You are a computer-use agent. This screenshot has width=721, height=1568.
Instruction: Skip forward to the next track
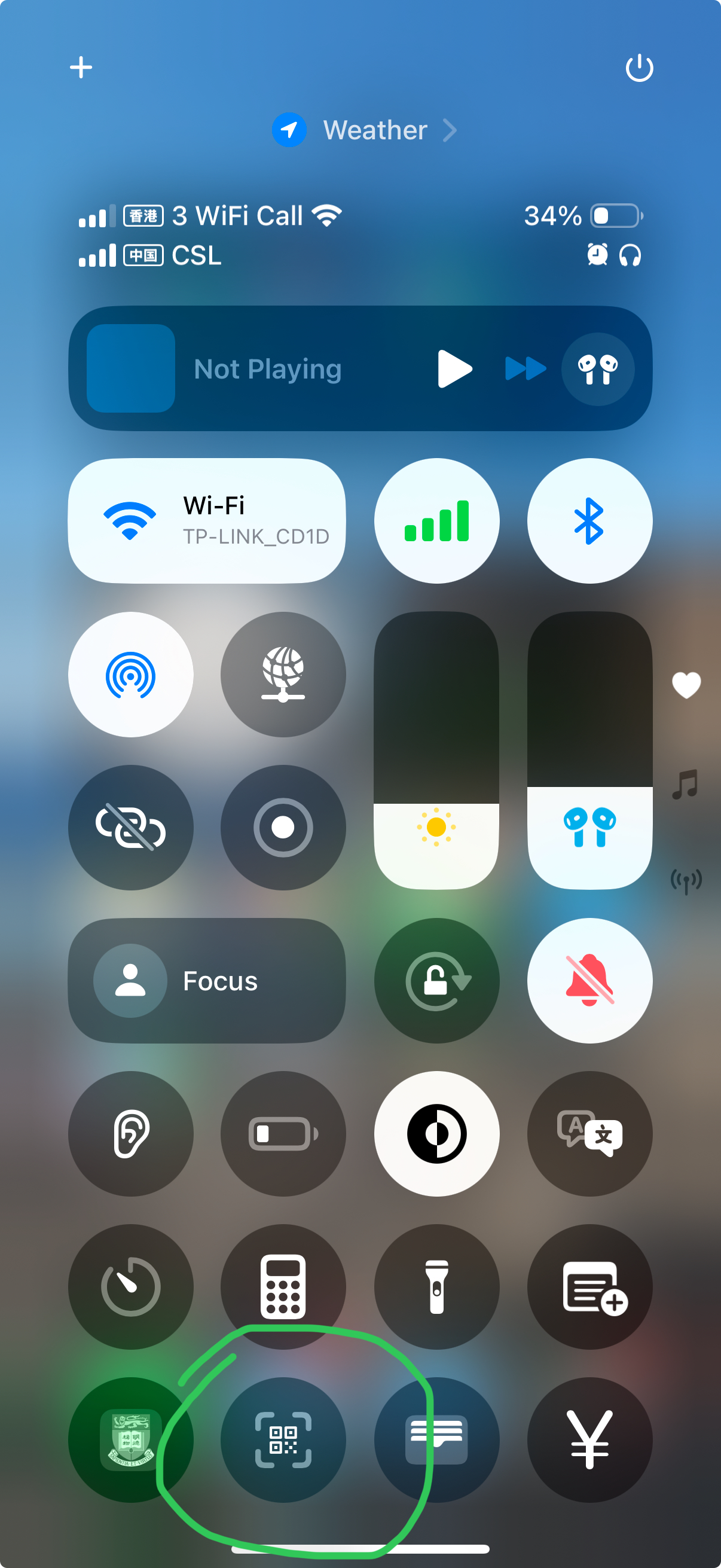point(526,369)
